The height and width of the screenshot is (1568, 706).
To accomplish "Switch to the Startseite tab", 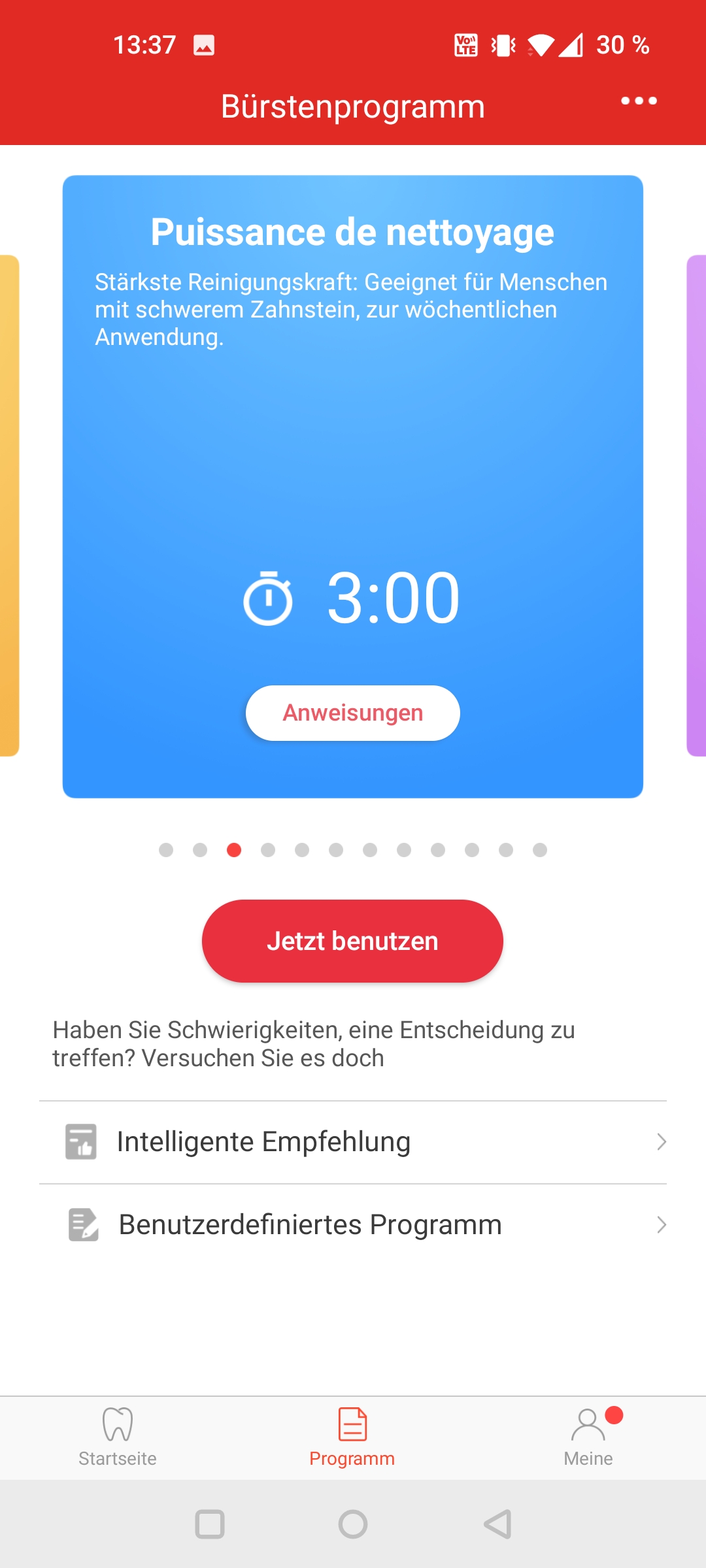I will pos(118,1438).
